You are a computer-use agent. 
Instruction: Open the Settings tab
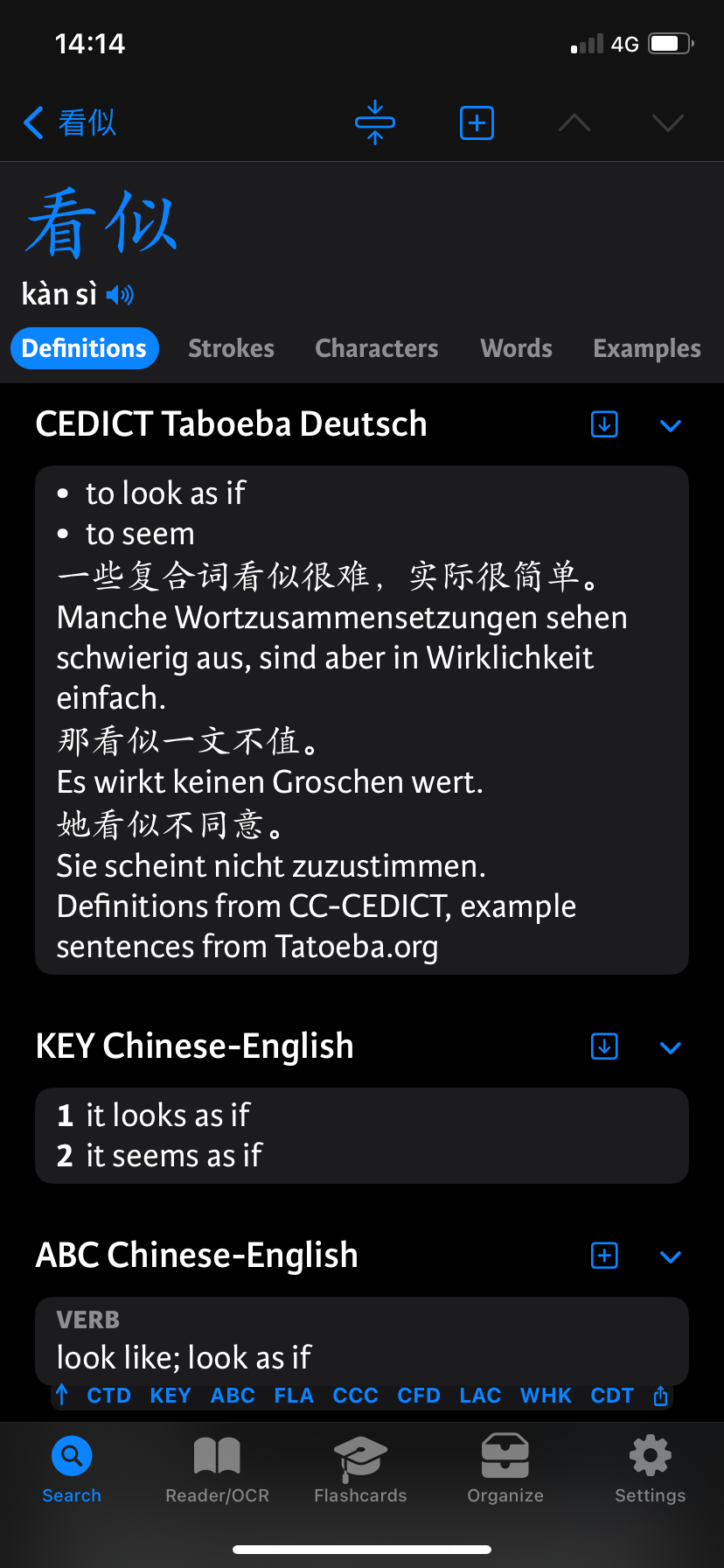click(x=650, y=1470)
